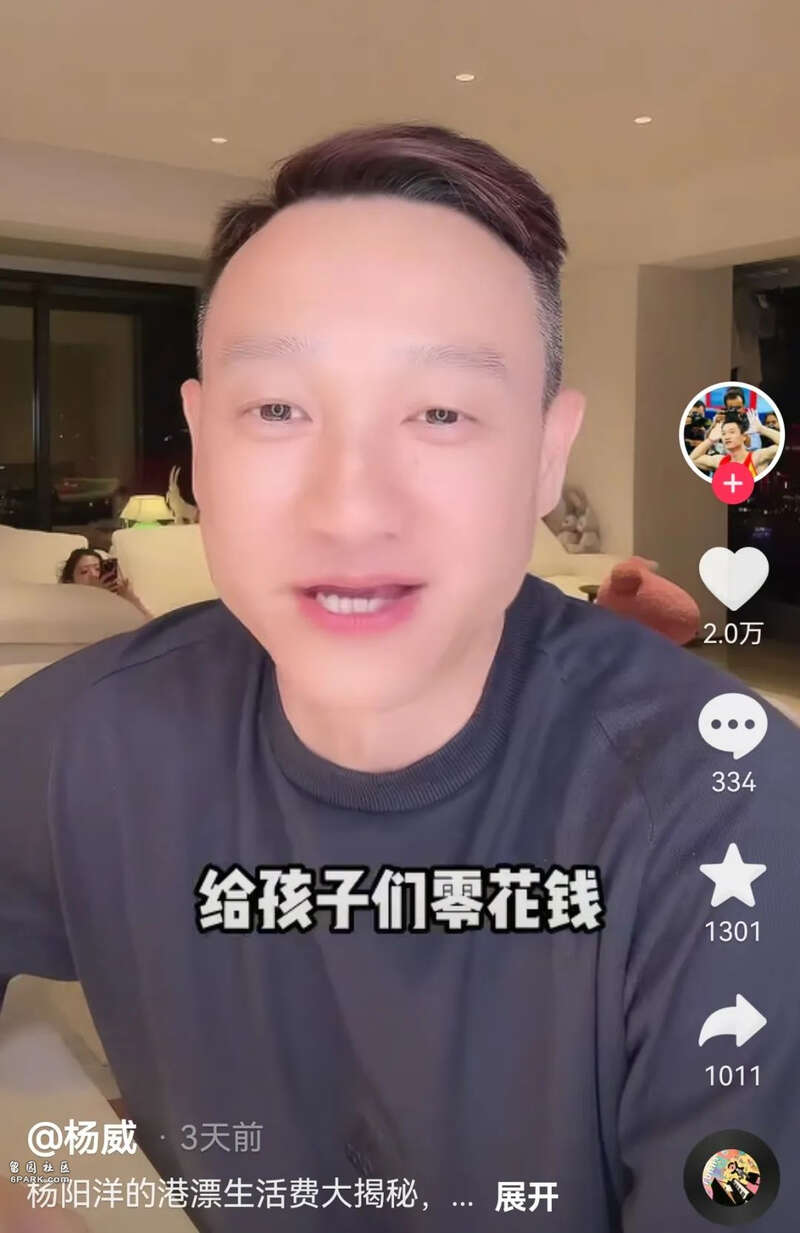This screenshot has width=800, height=1233.
Task: Follow 杨威 with the red plus button
Action: point(732,484)
